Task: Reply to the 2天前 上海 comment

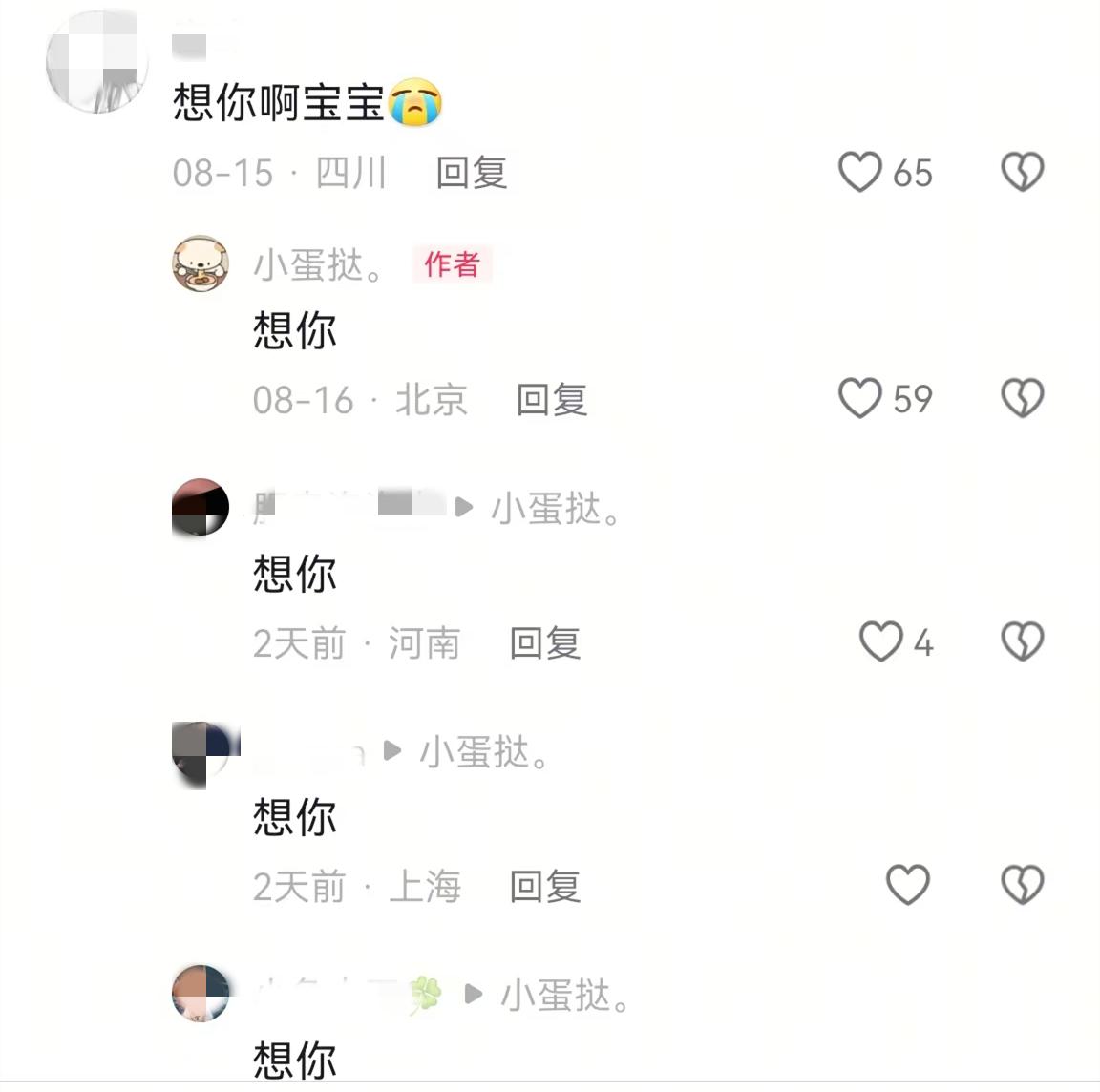Action: [544, 887]
